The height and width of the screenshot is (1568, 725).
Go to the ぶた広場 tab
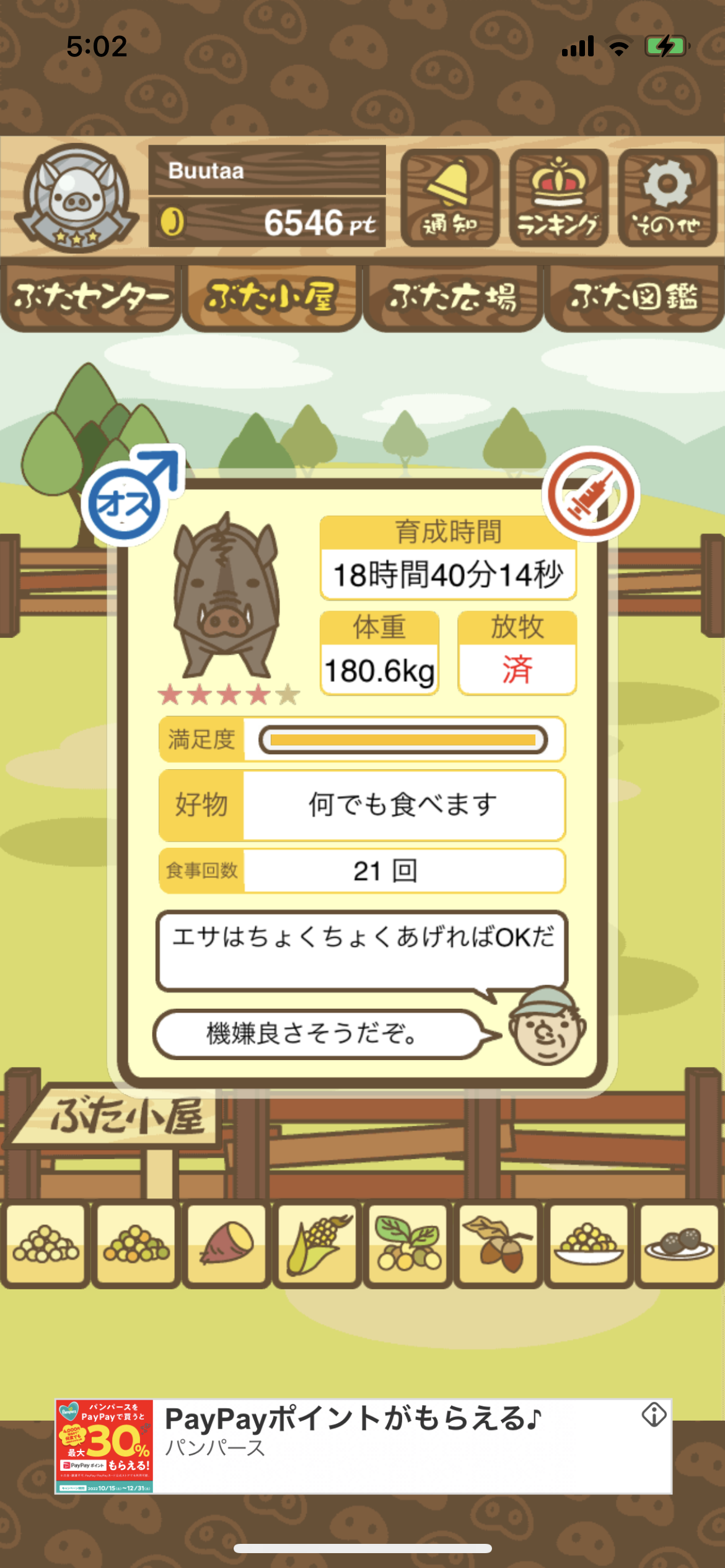[453, 298]
